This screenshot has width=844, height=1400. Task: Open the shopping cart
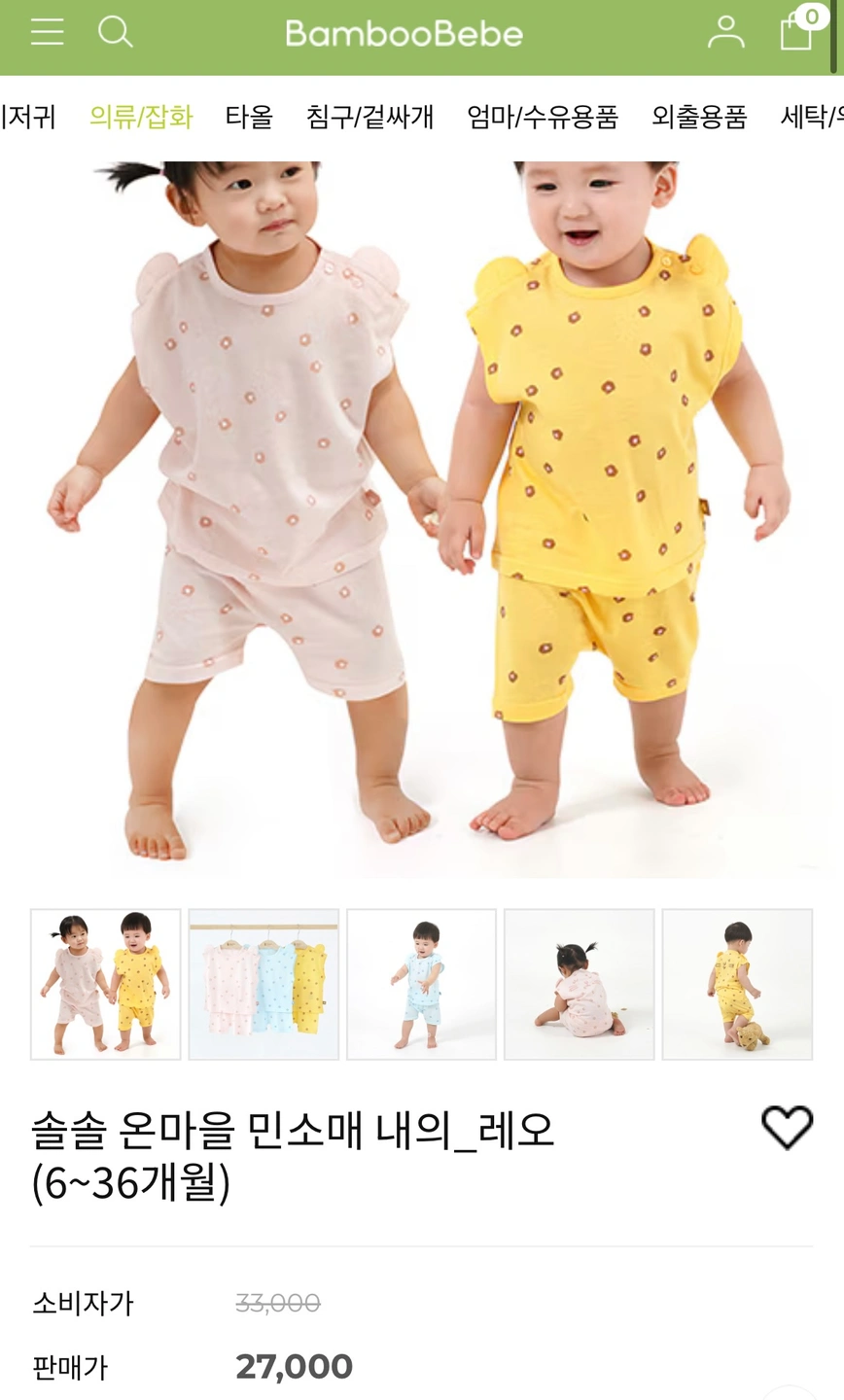click(x=796, y=31)
